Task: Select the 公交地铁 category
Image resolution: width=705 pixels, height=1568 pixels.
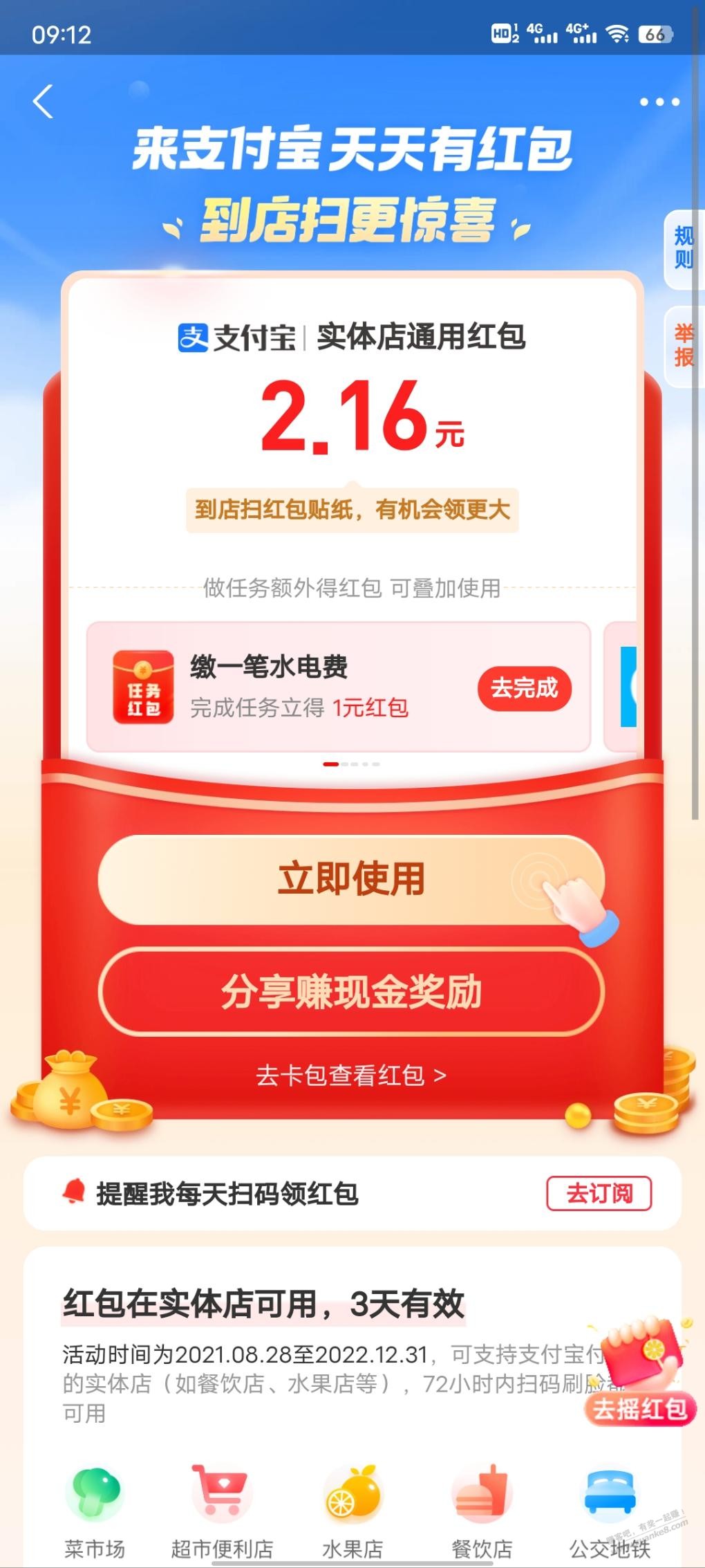Action: [x=610, y=1511]
